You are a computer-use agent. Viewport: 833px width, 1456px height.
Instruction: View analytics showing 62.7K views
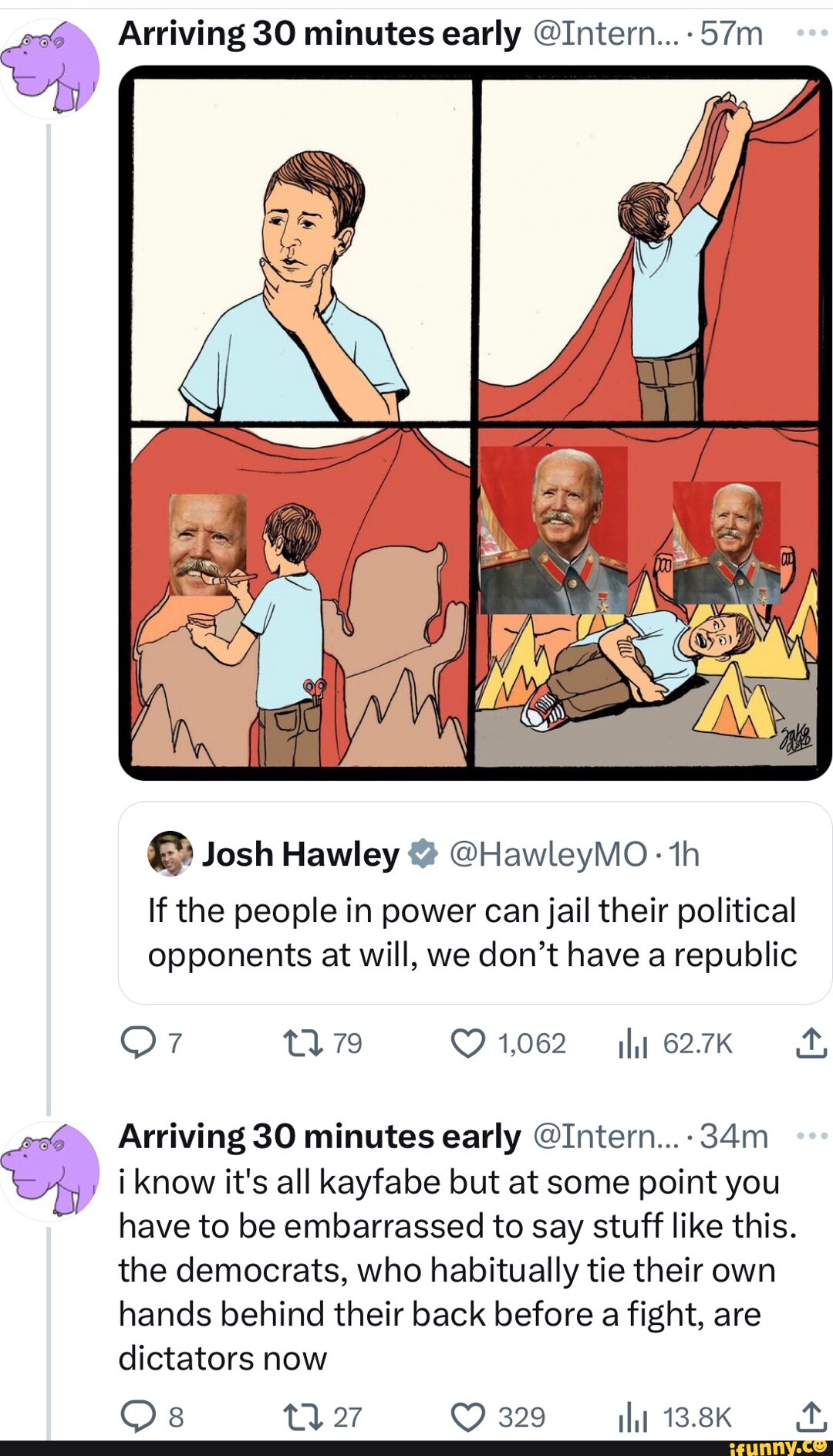(x=632, y=1043)
